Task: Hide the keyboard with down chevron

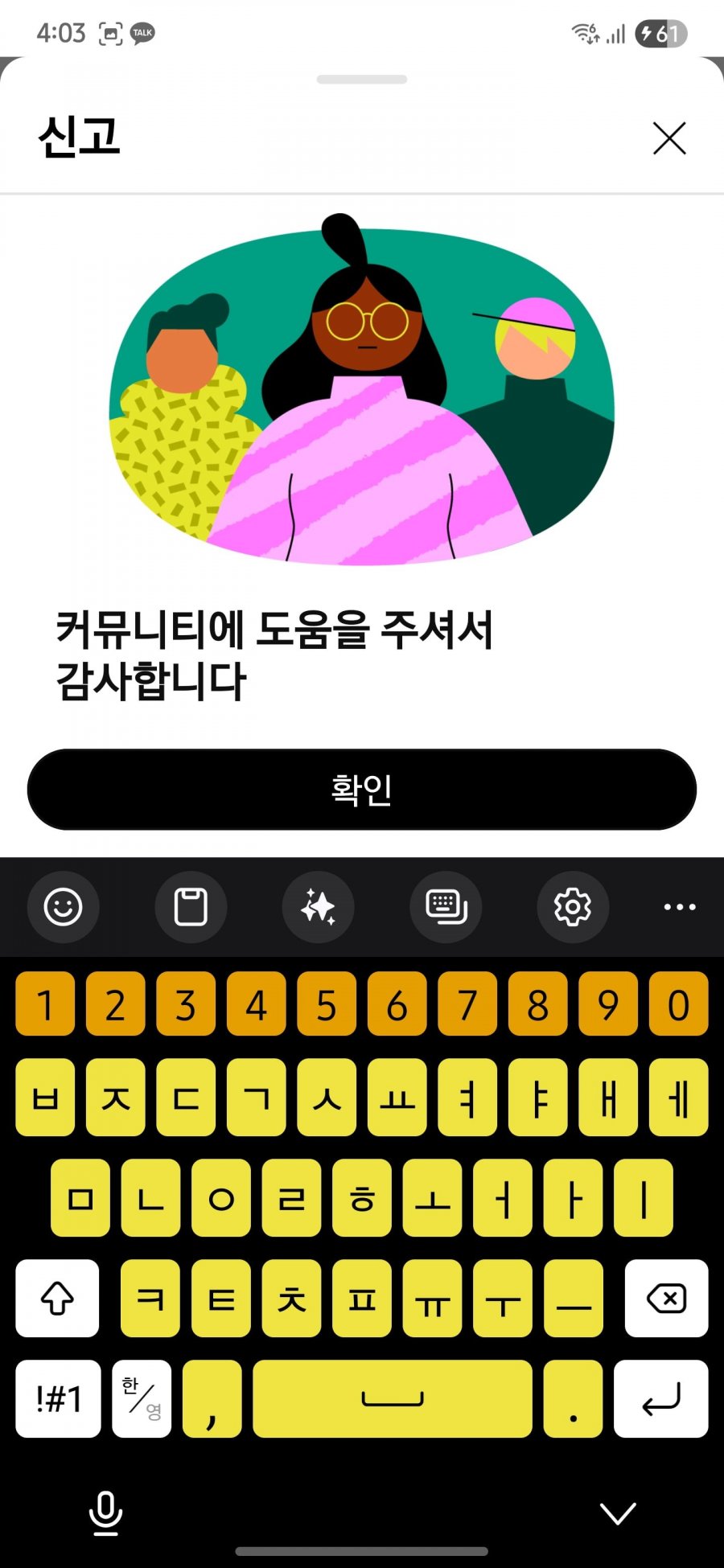Action: (x=618, y=1513)
